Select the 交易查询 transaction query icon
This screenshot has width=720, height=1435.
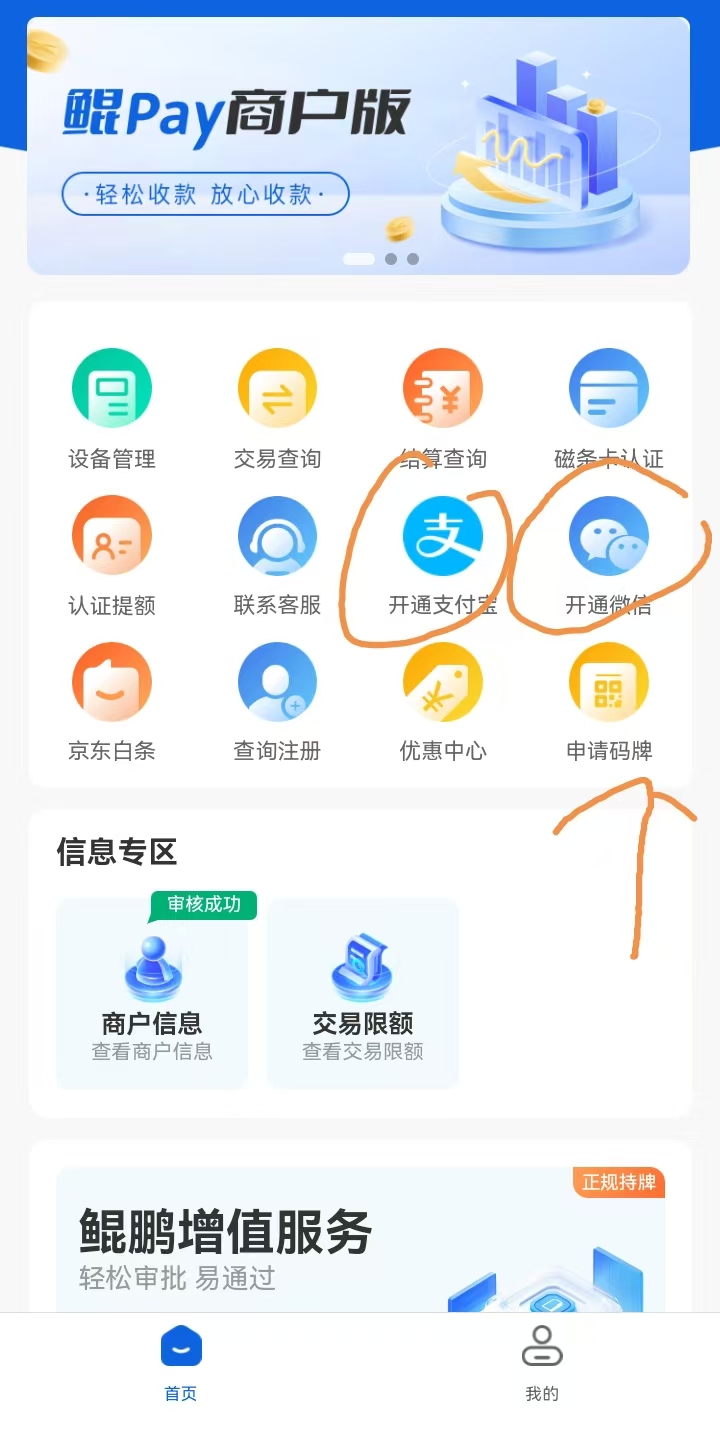pyautogui.click(x=277, y=404)
